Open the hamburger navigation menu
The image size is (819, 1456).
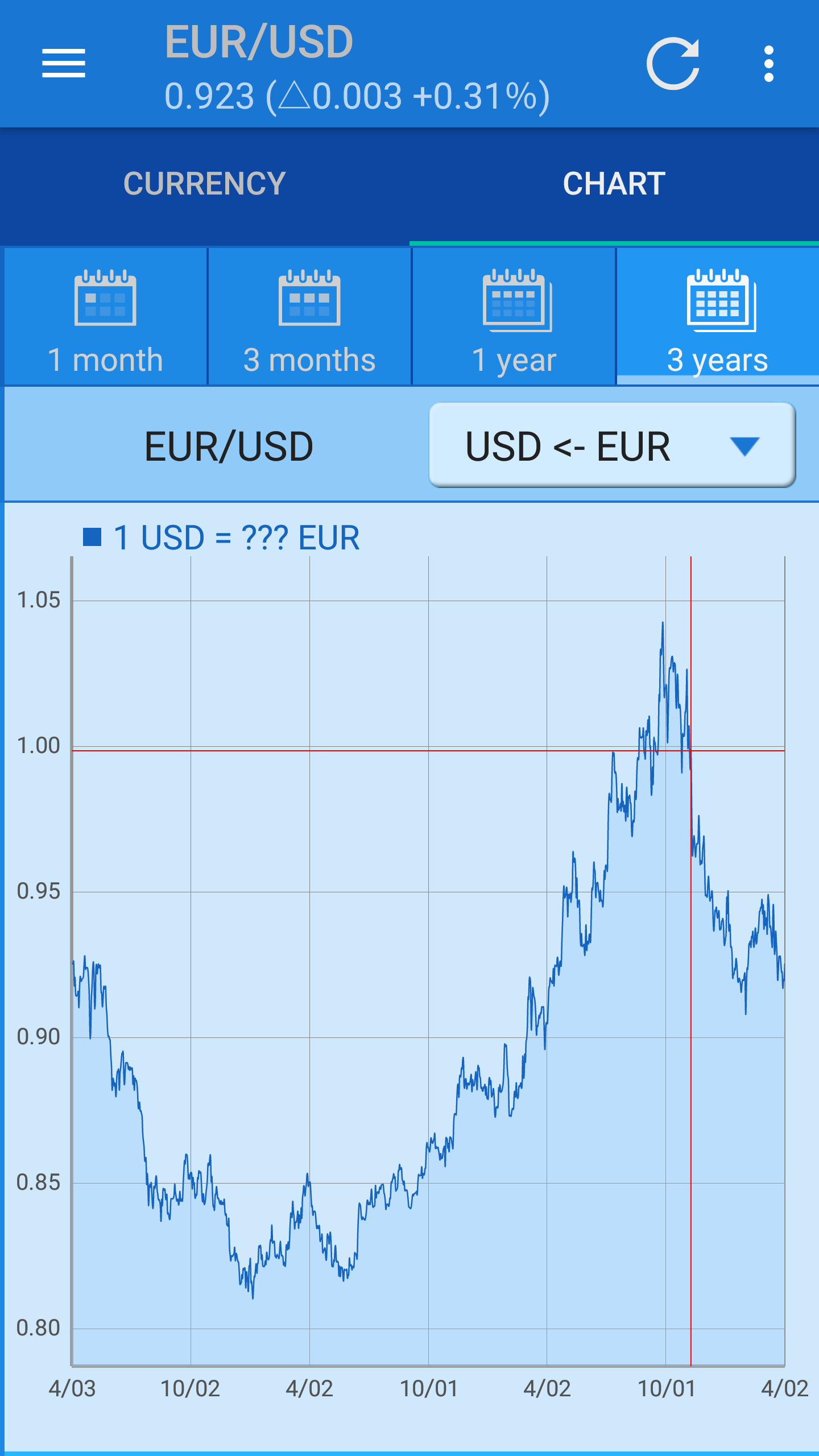[64, 63]
